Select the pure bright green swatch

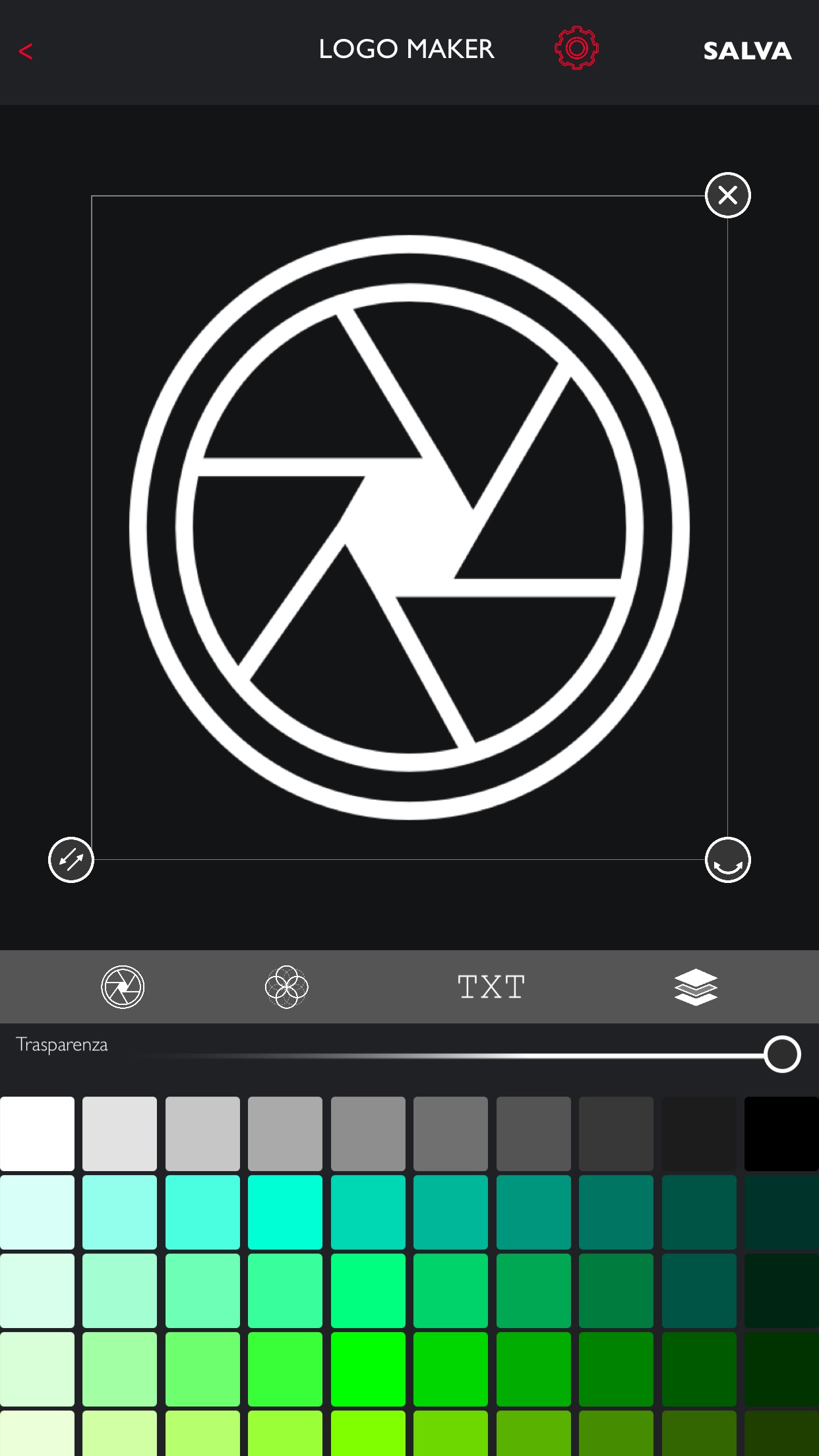(x=368, y=1369)
